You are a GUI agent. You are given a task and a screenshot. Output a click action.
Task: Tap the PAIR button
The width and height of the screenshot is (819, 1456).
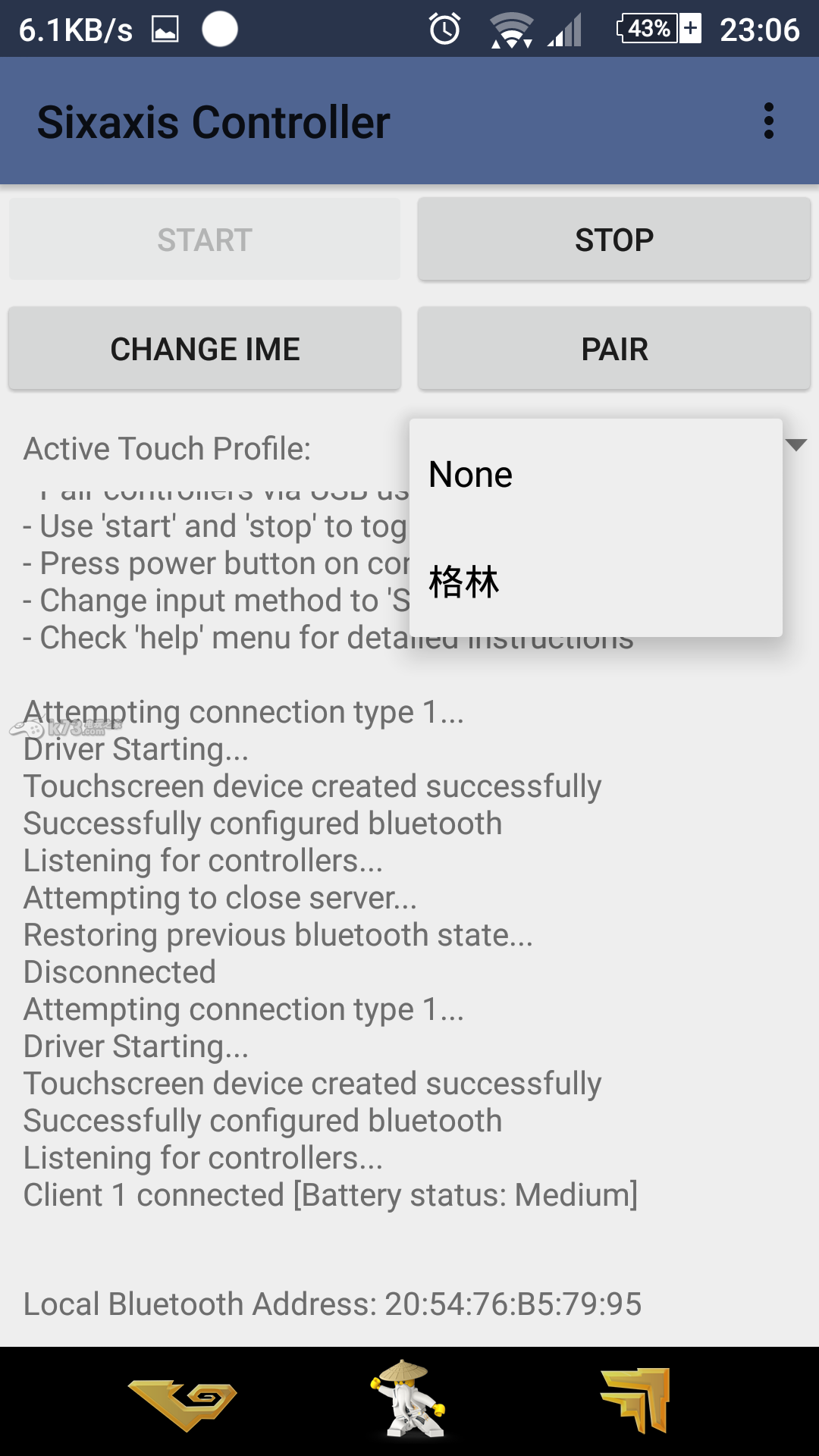pyautogui.click(x=613, y=349)
